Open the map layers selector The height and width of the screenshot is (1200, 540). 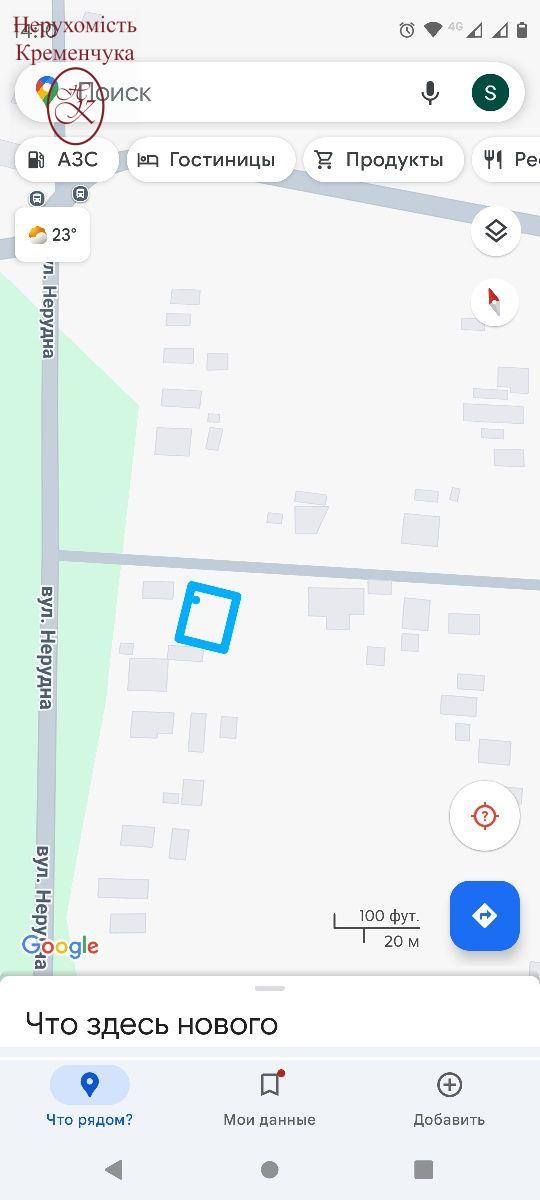coord(496,231)
